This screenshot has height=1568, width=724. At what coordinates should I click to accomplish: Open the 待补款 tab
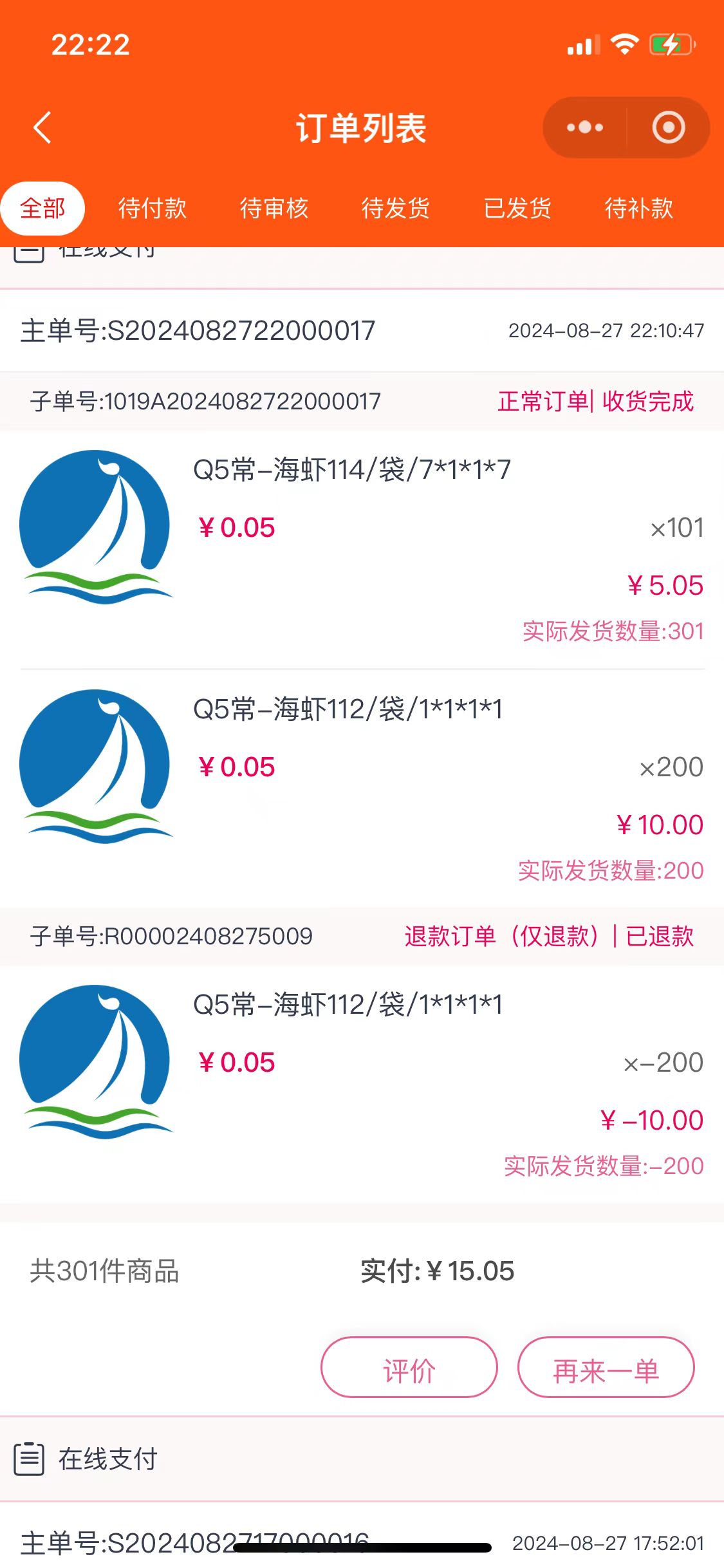coord(639,209)
